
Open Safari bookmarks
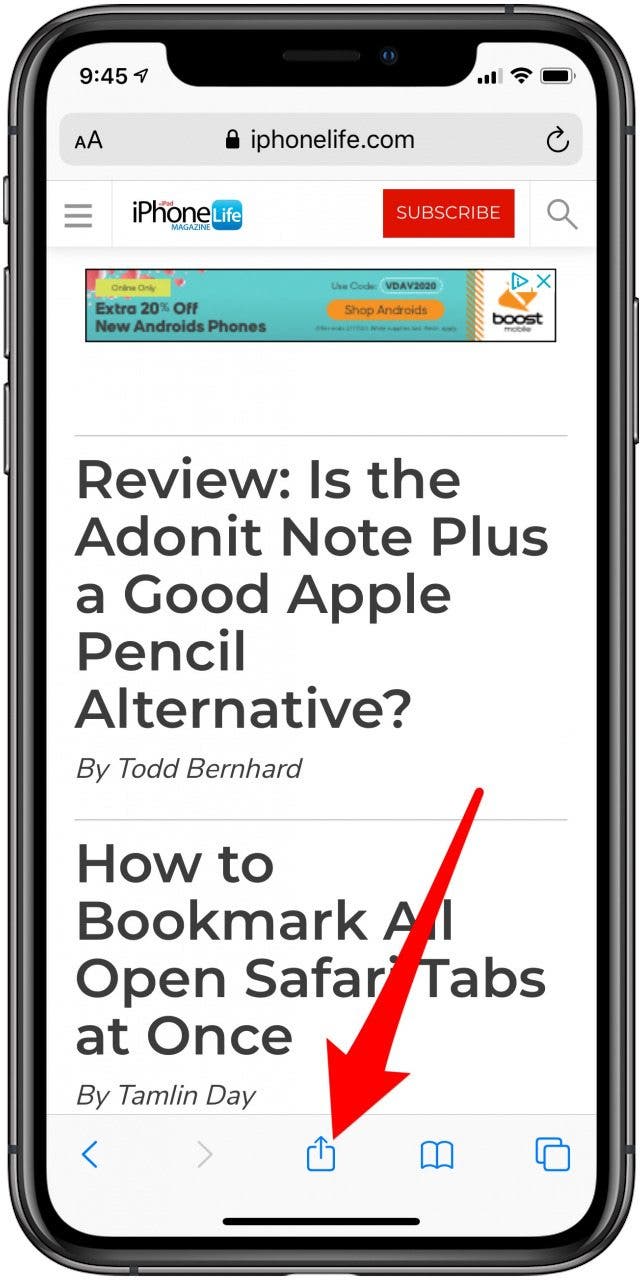[x=437, y=1155]
